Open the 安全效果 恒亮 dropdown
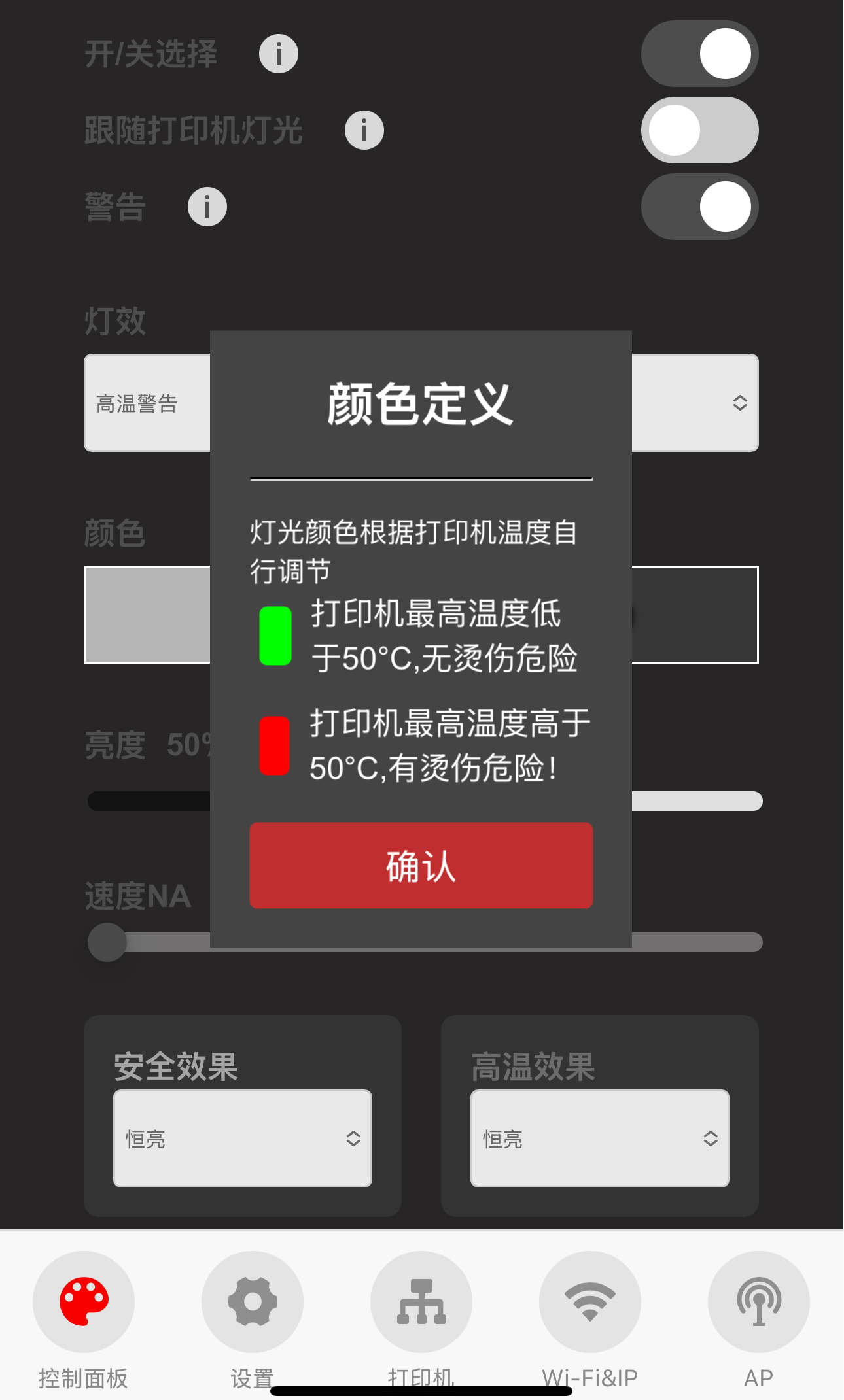The width and height of the screenshot is (844, 1400). 243,1138
